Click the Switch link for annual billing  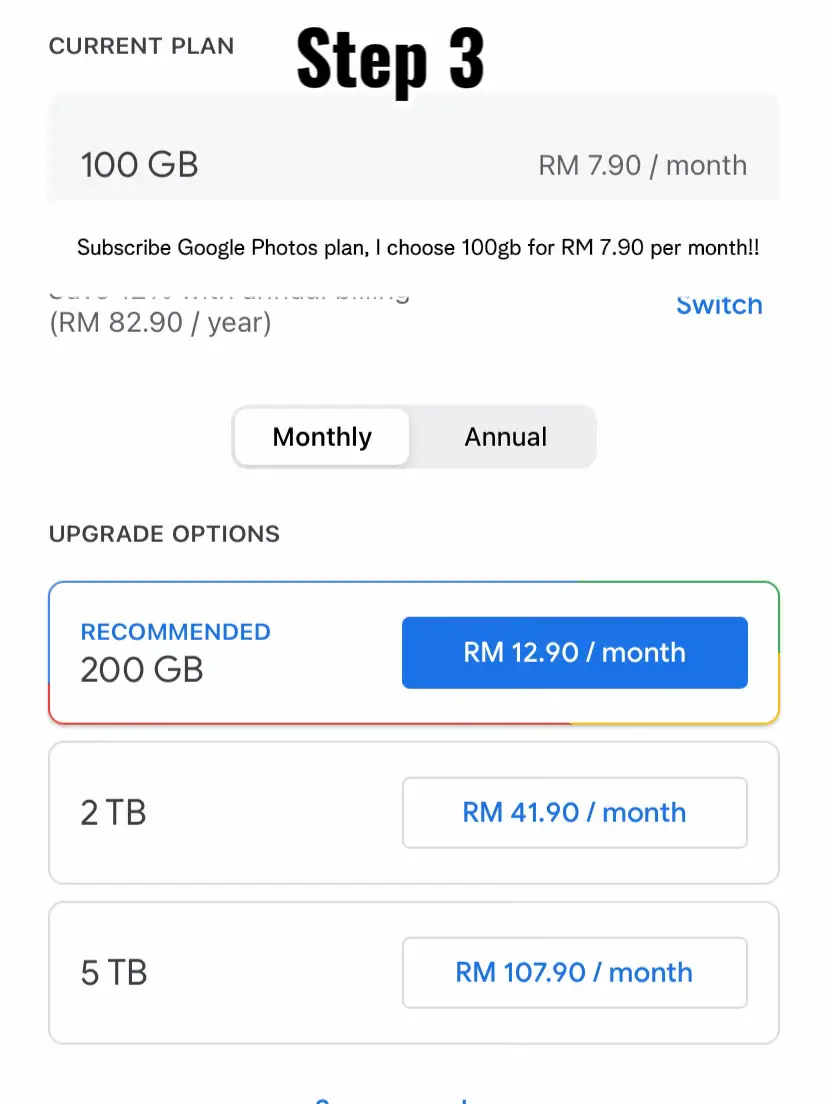[x=719, y=305]
